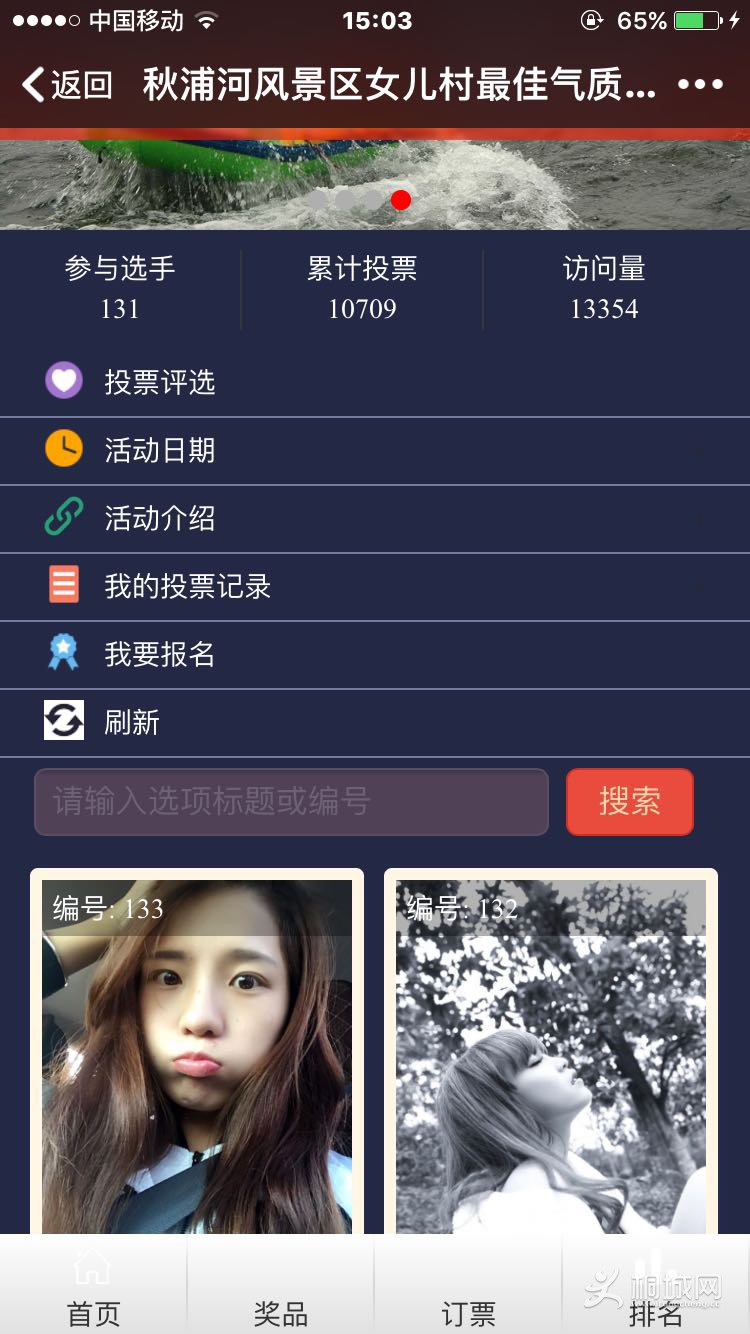Image resolution: width=750 pixels, height=1334 pixels.
Task: Switch to the 排名 tab
Action: (655, 1290)
